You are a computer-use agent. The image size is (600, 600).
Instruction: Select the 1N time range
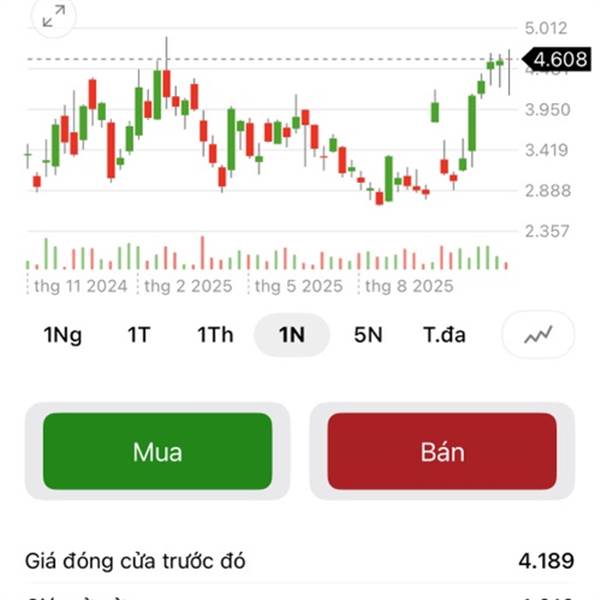(292, 335)
